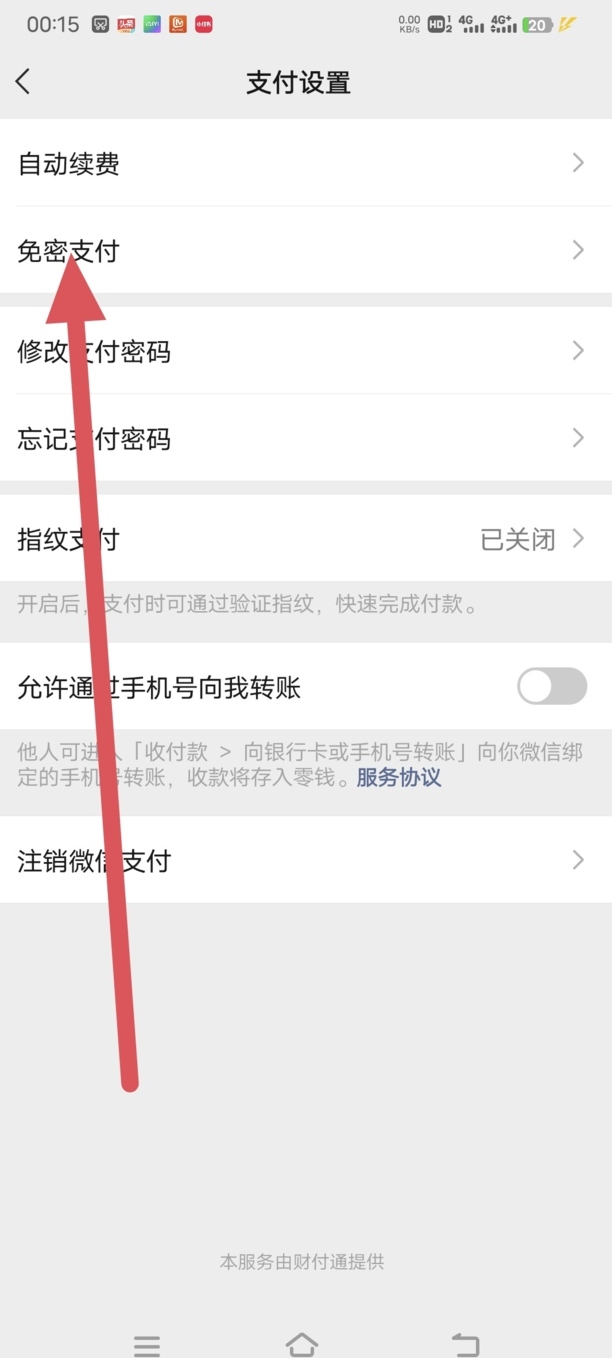612x1358 pixels.
Task: Open the system recent apps menu
Action: click(147, 1344)
